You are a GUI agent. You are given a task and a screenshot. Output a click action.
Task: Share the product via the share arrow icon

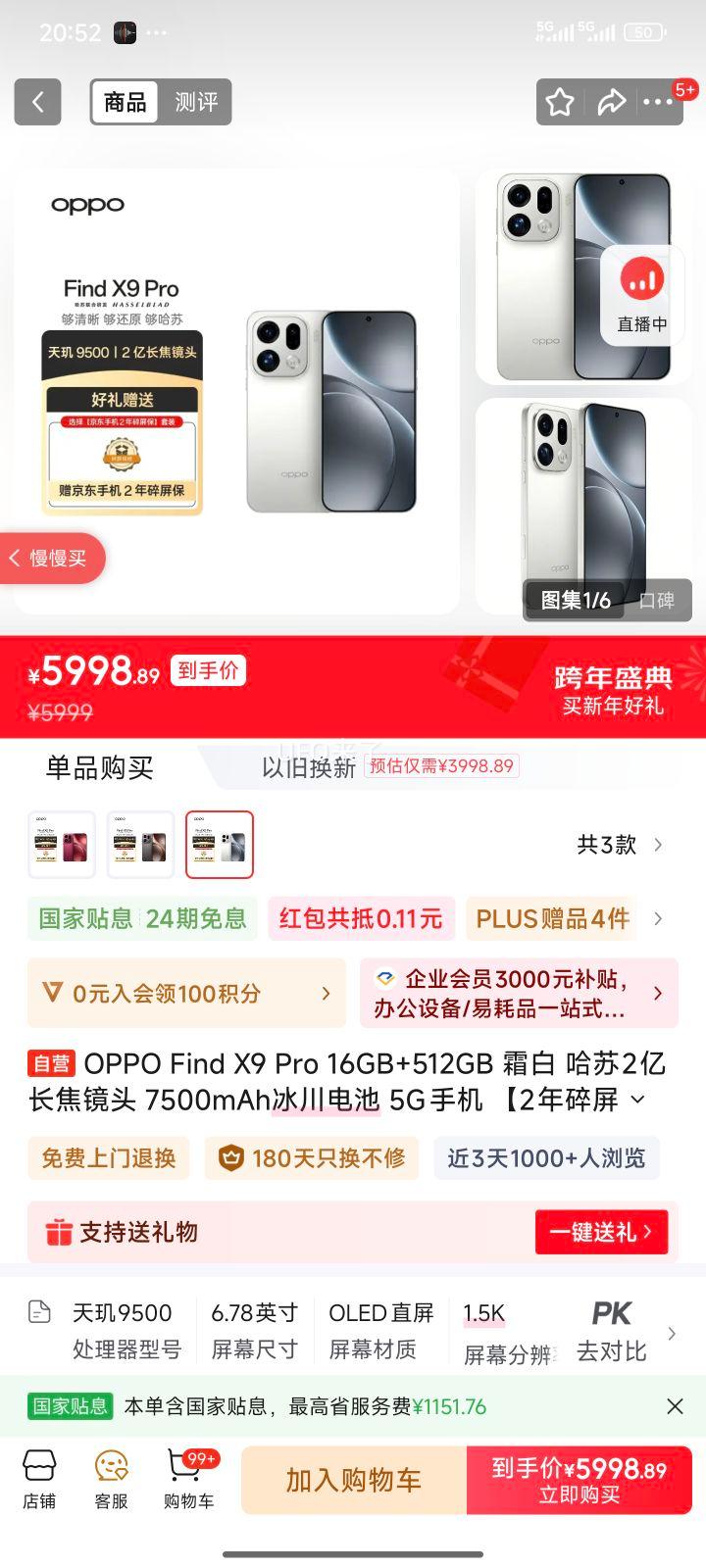tap(612, 102)
